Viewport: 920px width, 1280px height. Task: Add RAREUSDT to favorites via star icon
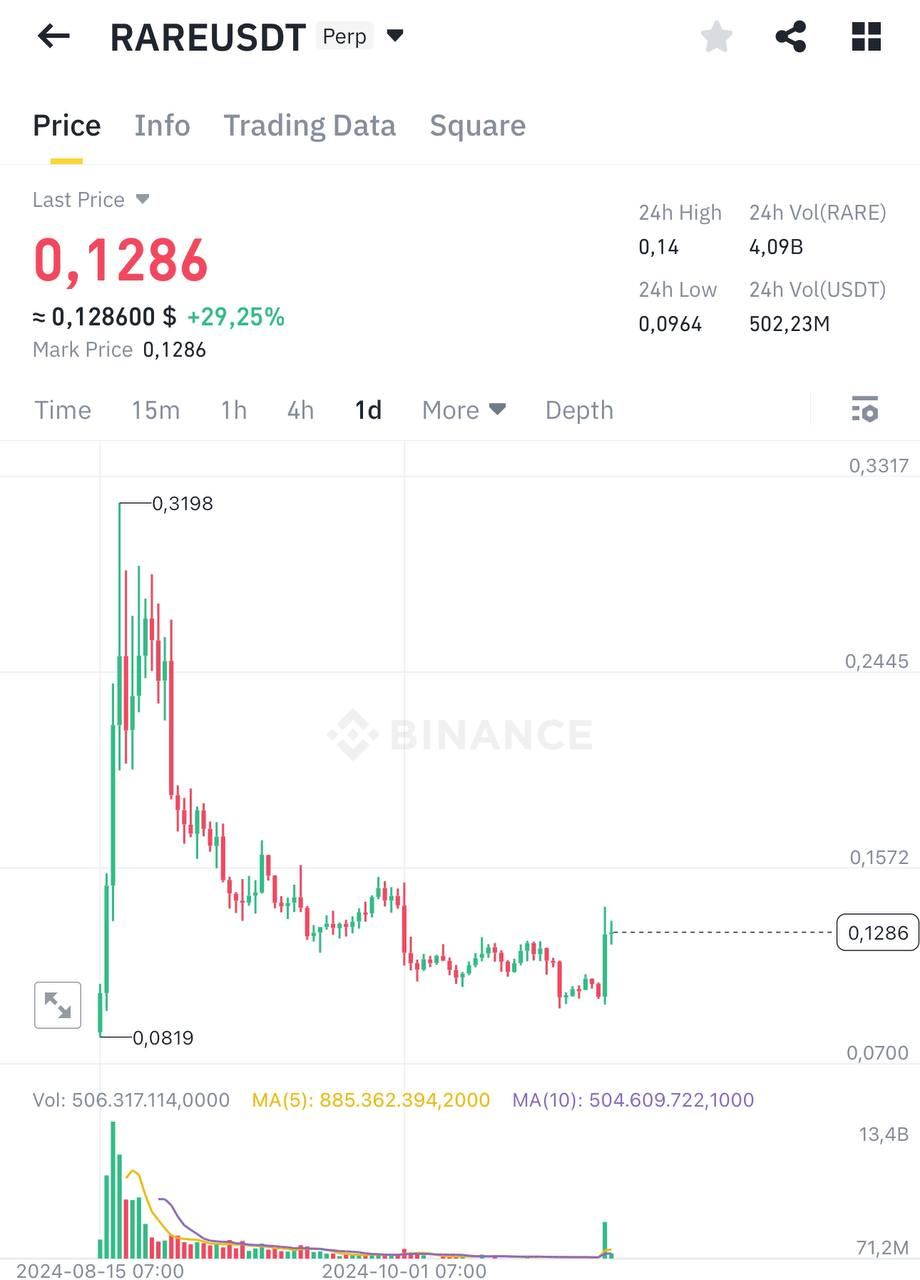click(716, 36)
